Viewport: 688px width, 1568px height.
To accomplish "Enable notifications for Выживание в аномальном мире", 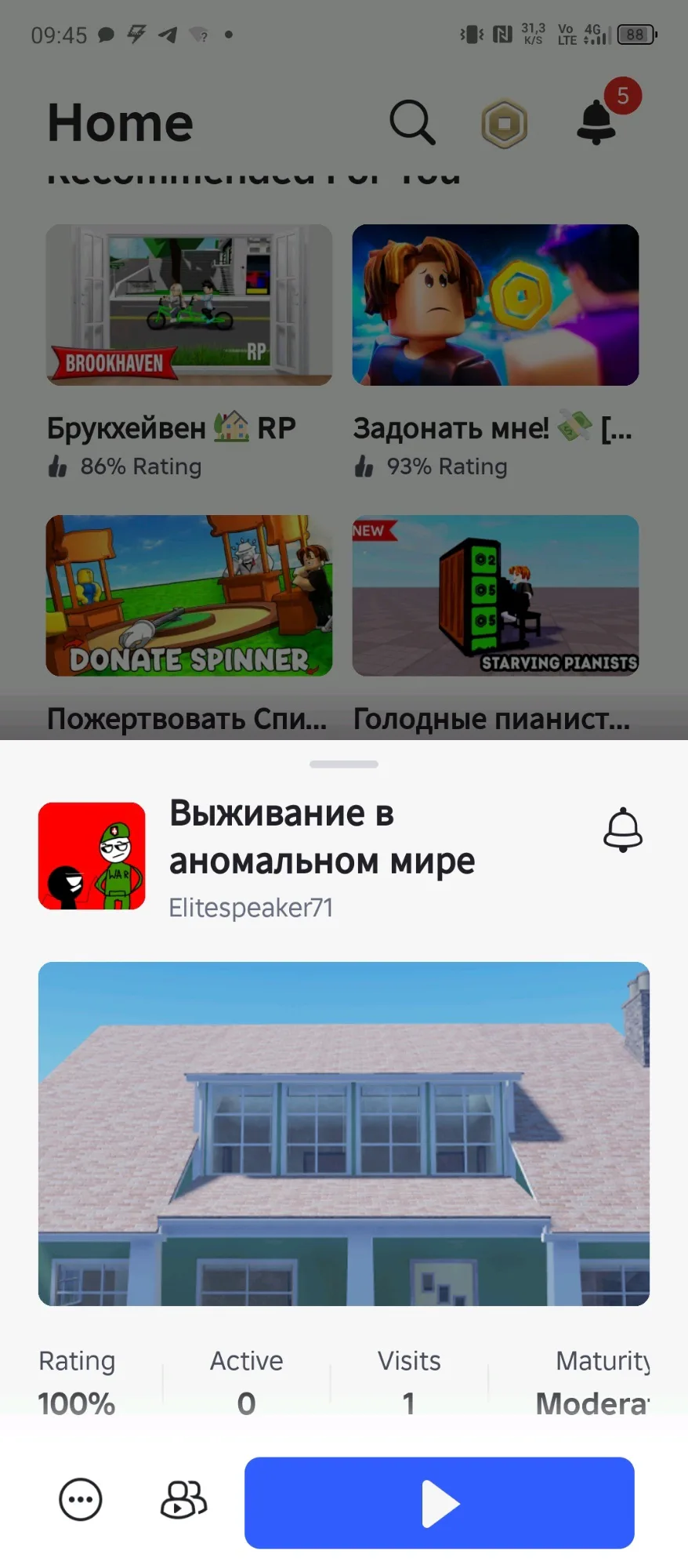I will point(623,829).
